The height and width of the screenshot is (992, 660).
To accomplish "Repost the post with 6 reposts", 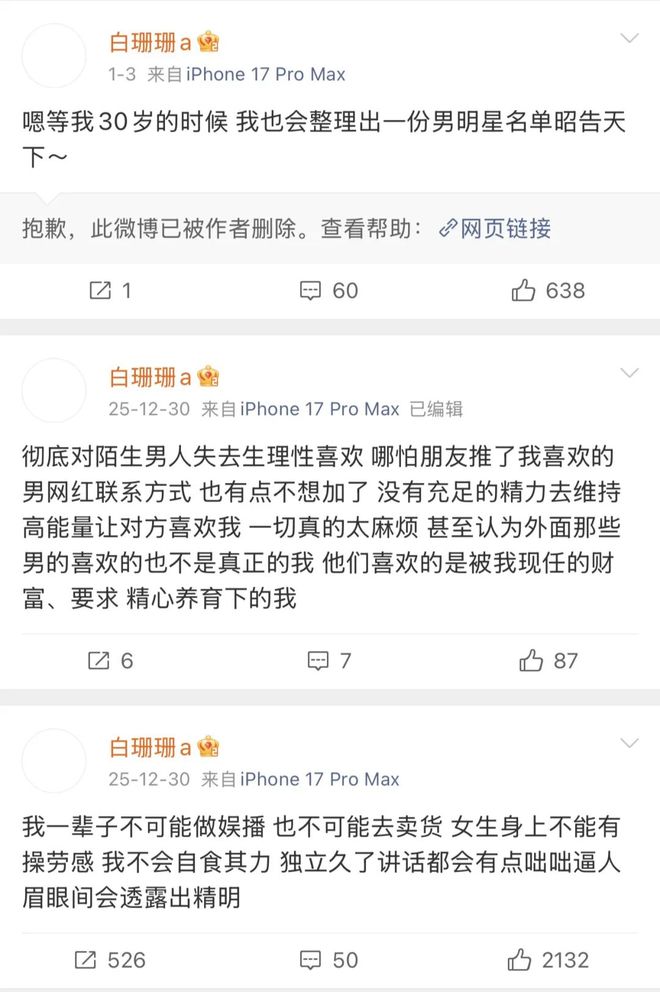I will point(110,661).
